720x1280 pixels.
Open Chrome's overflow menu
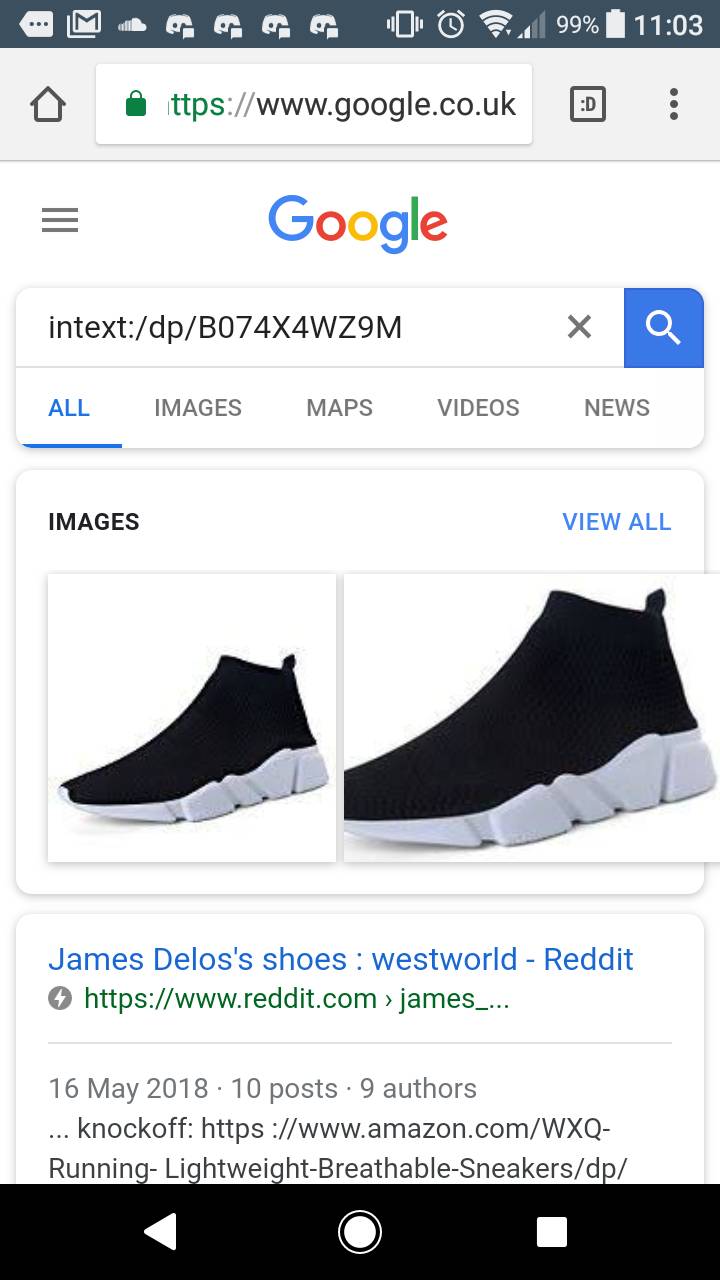point(674,104)
